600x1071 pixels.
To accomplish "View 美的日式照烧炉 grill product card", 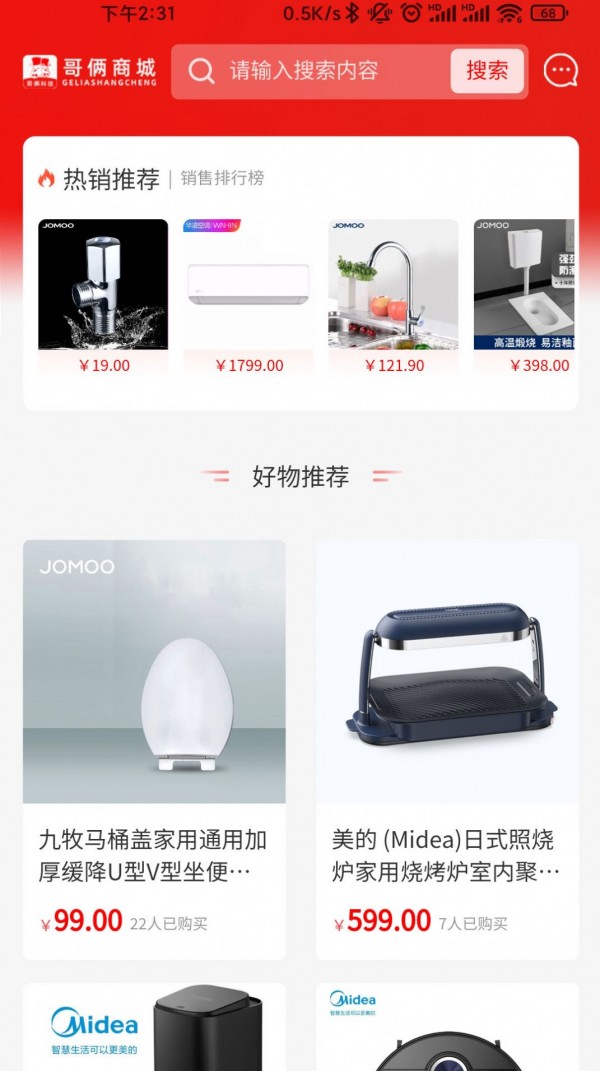I will pyautogui.click(x=447, y=749).
